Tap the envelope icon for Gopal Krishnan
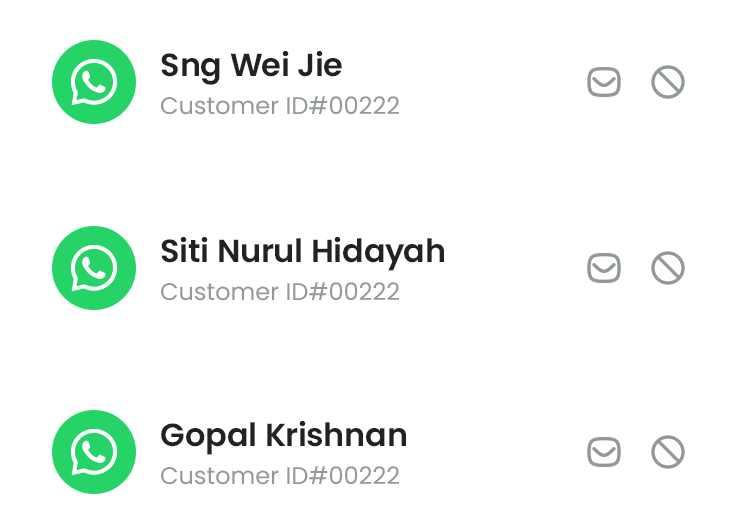 coord(604,452)
